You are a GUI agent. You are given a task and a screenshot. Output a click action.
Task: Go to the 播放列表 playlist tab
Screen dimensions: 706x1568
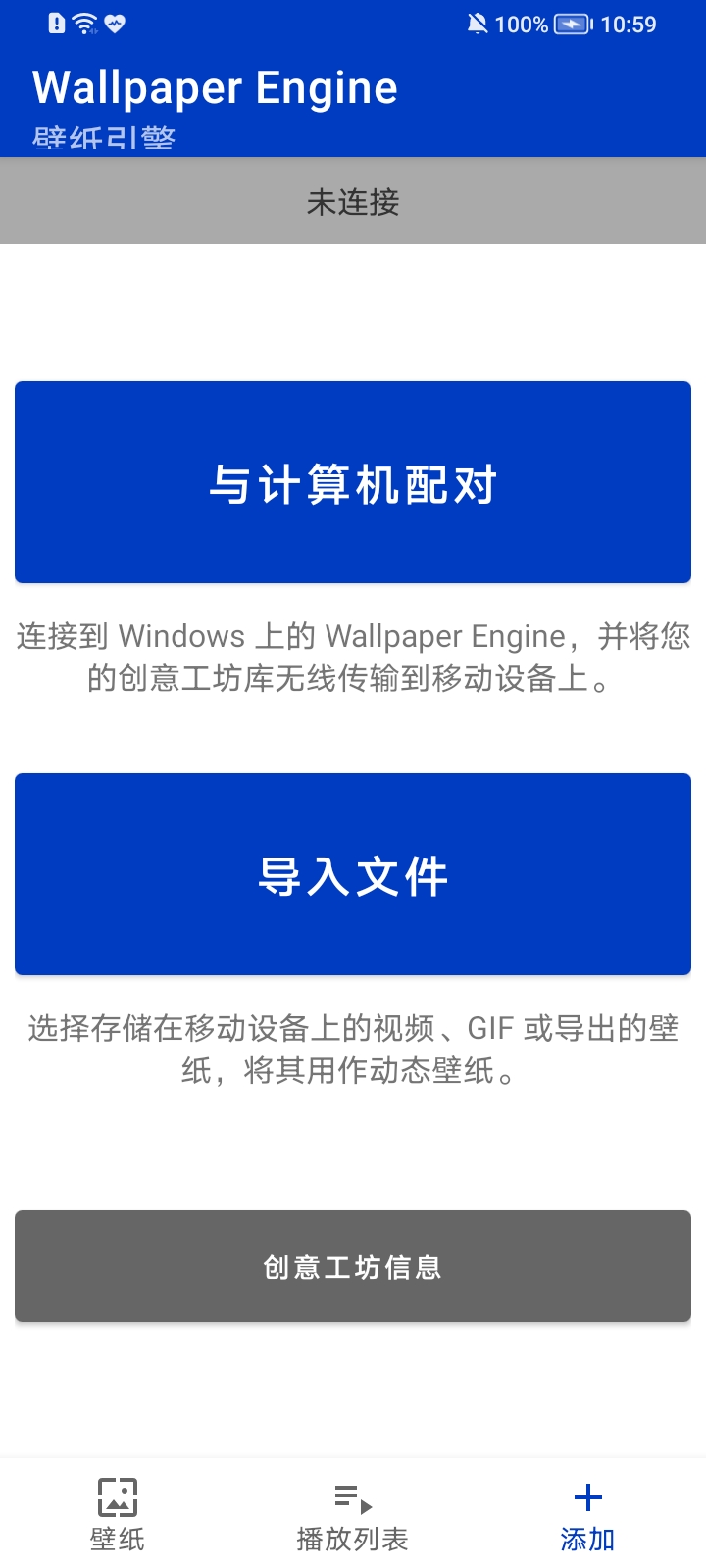pos(353,1514)
